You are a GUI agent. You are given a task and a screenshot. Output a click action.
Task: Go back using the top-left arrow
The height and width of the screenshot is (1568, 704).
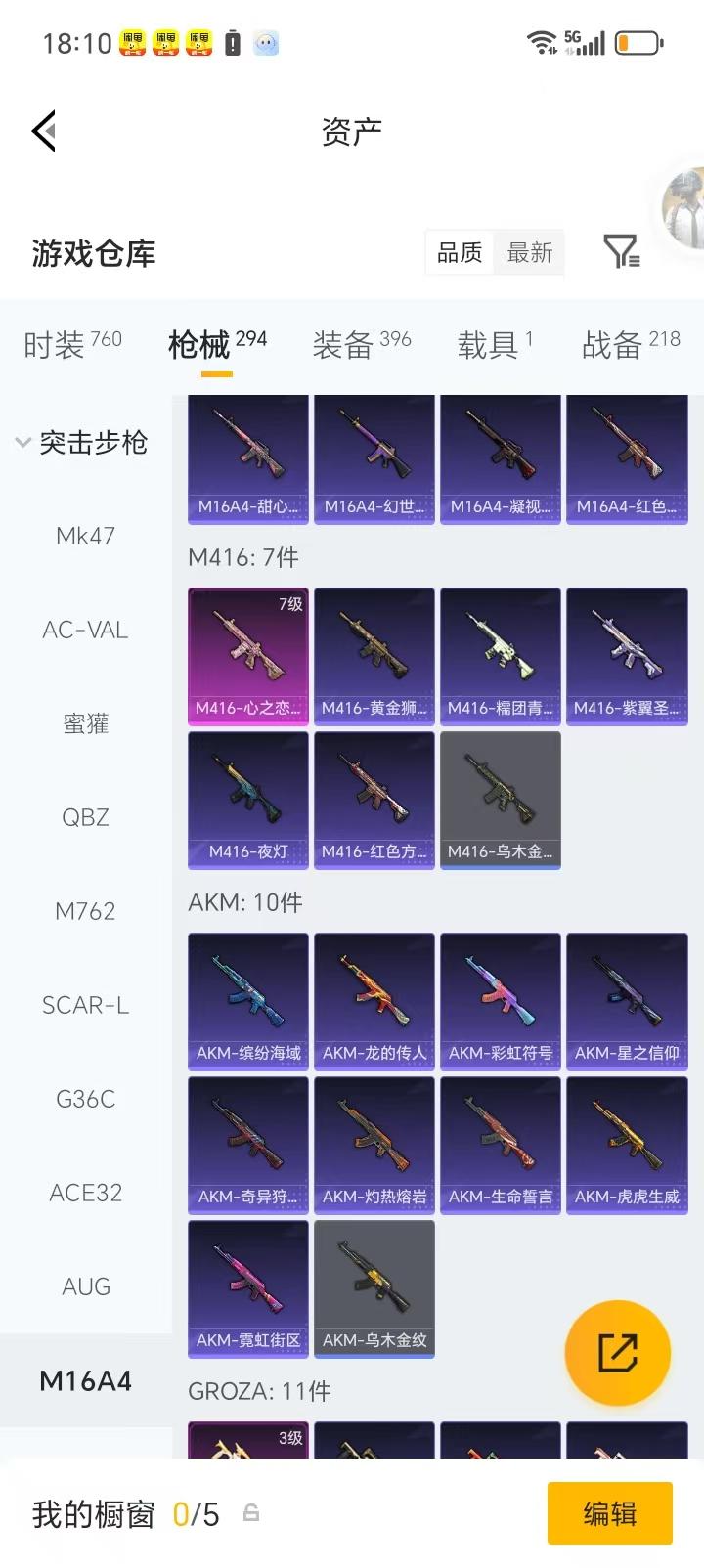(44, 131)
